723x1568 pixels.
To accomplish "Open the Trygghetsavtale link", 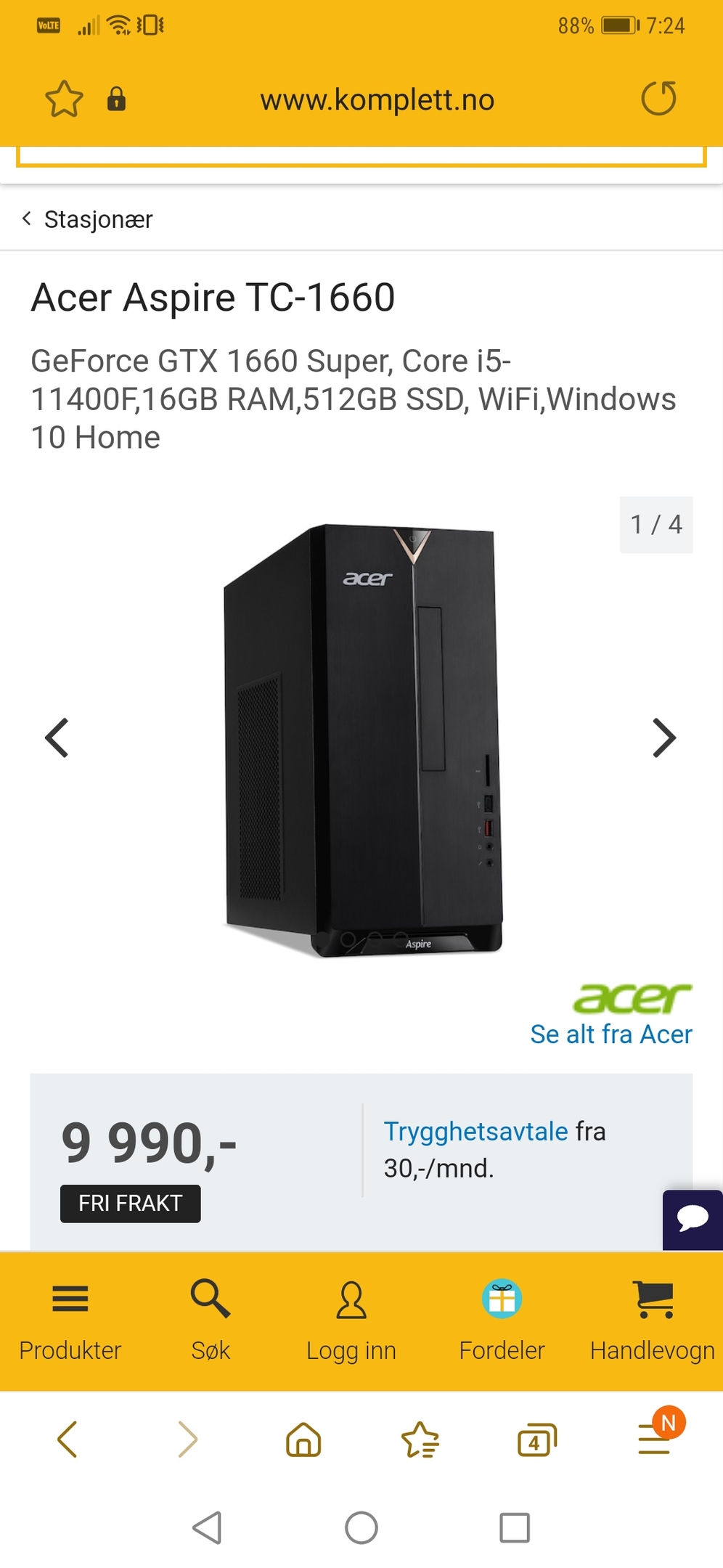I will [x=475, y=1131].
